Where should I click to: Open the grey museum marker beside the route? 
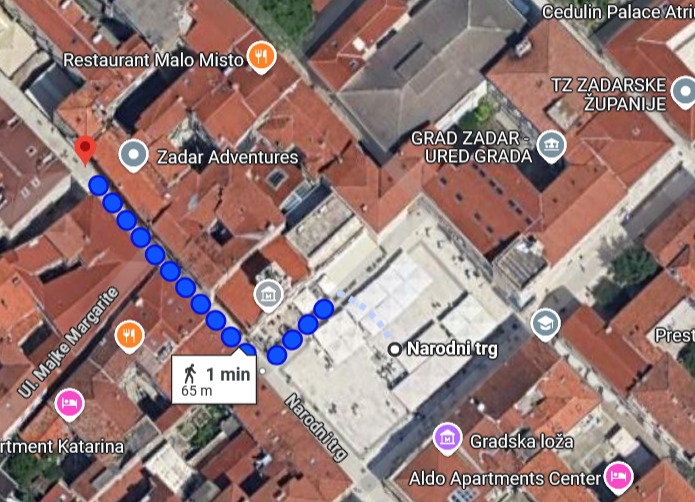pyautogui.click(x=268, y=294)
